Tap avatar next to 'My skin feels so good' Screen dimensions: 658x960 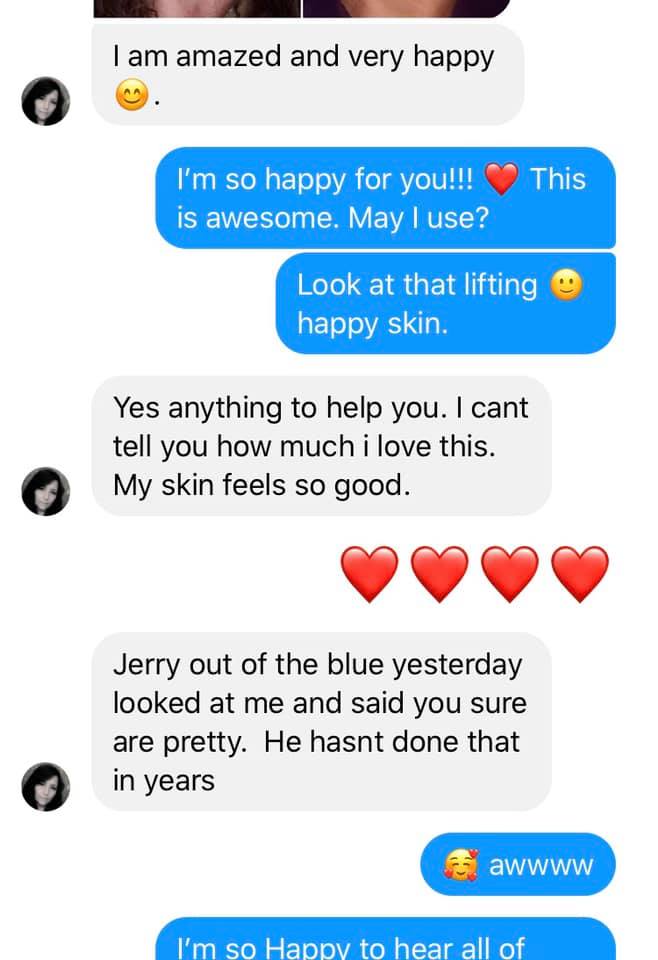pos(46,491)
